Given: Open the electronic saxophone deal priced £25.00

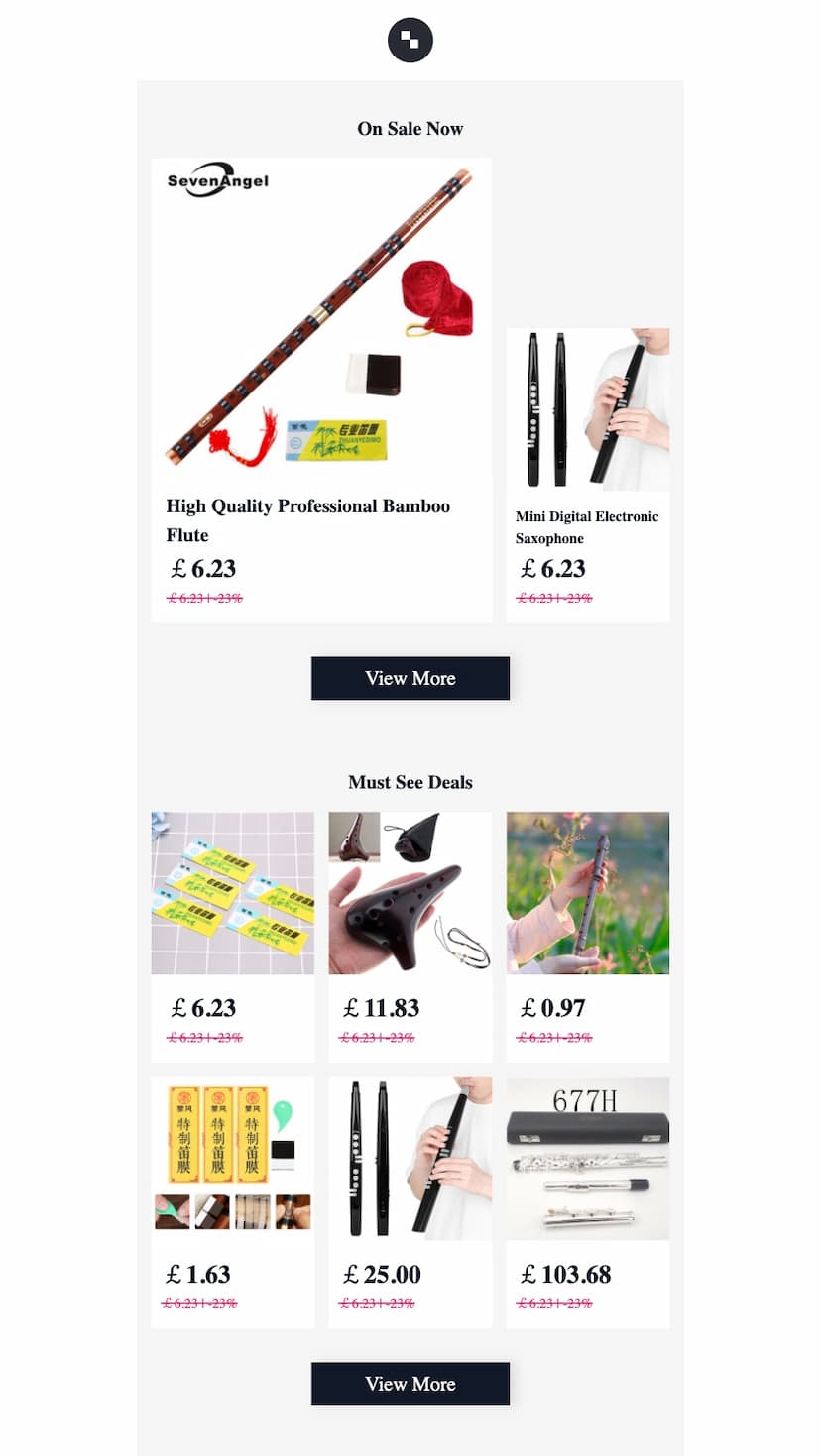Looking at the screenshot, I should coord(410,1200).
